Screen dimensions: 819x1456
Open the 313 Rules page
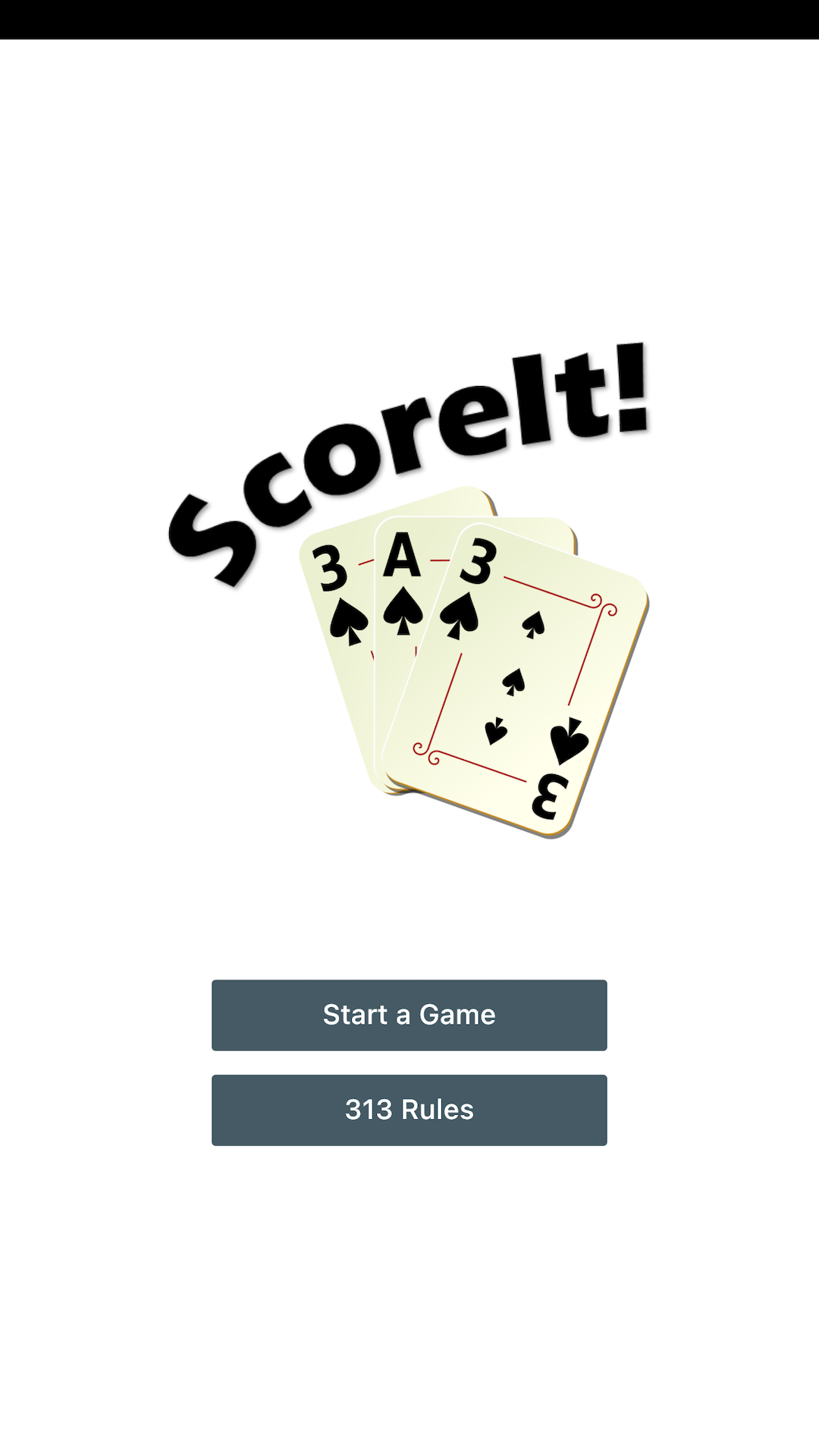pyautogui.click(x=409, y=1109)
